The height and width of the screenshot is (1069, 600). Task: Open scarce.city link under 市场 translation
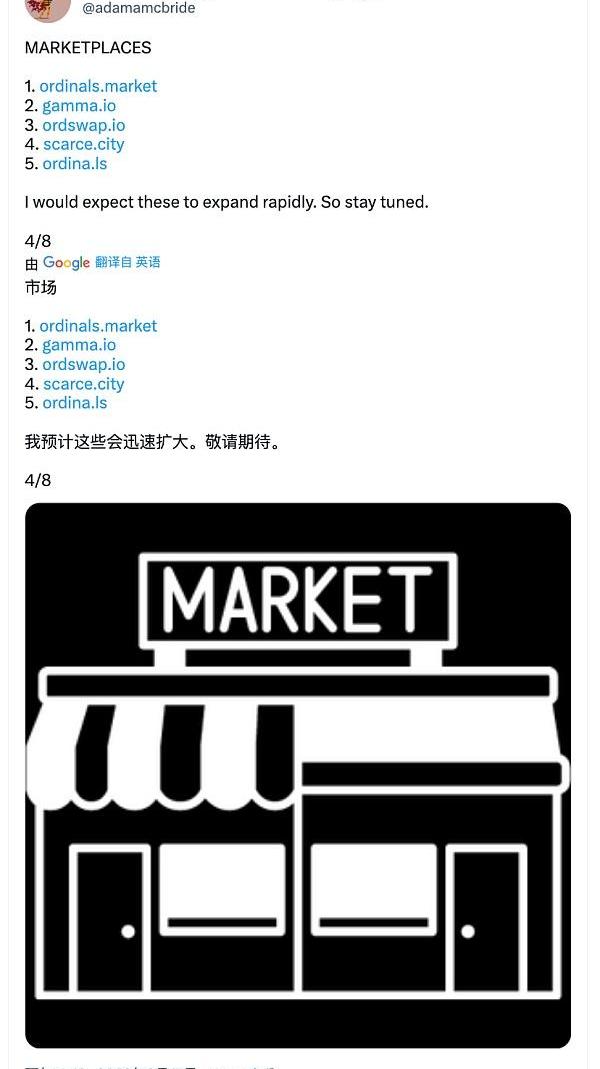point(83,383)
